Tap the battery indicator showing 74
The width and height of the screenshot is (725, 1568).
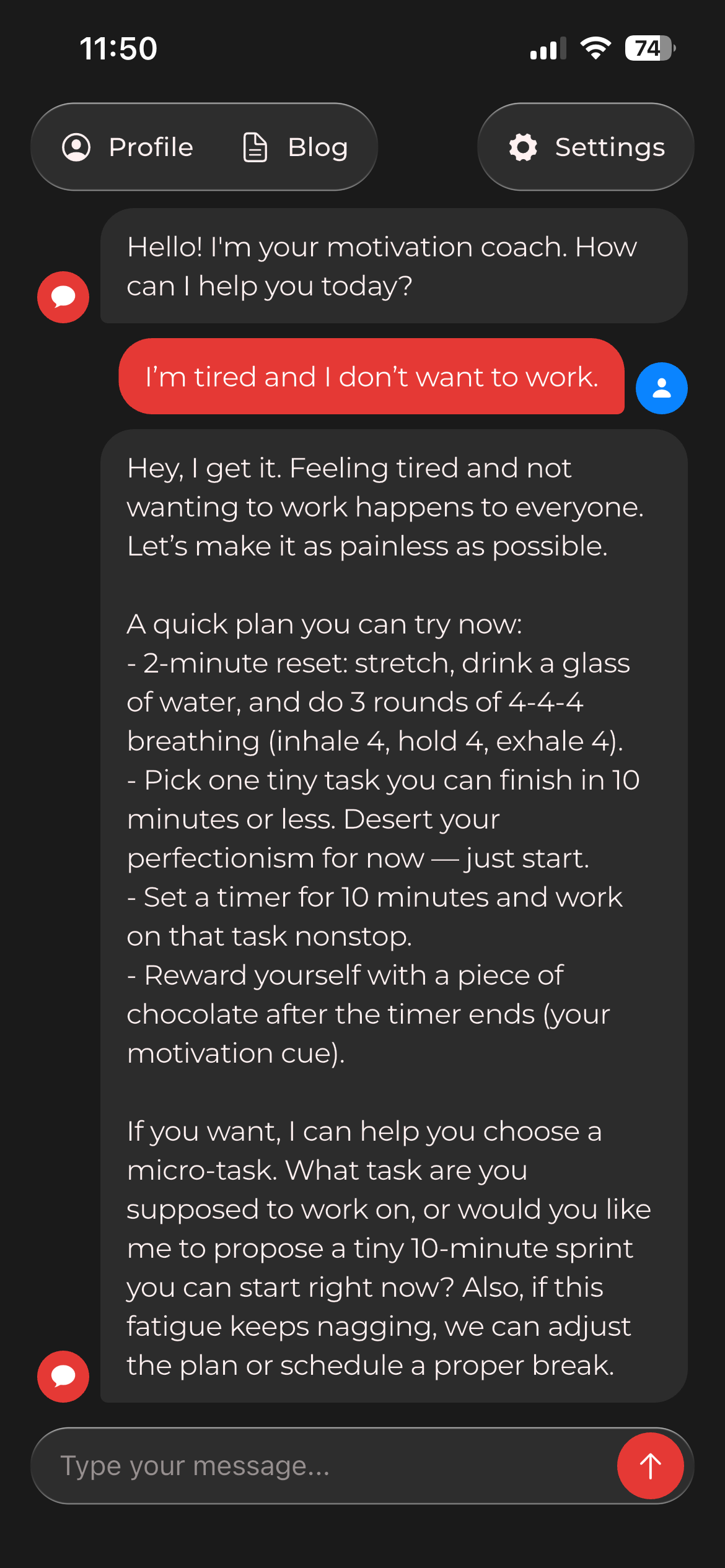click(x=647, y=48)
